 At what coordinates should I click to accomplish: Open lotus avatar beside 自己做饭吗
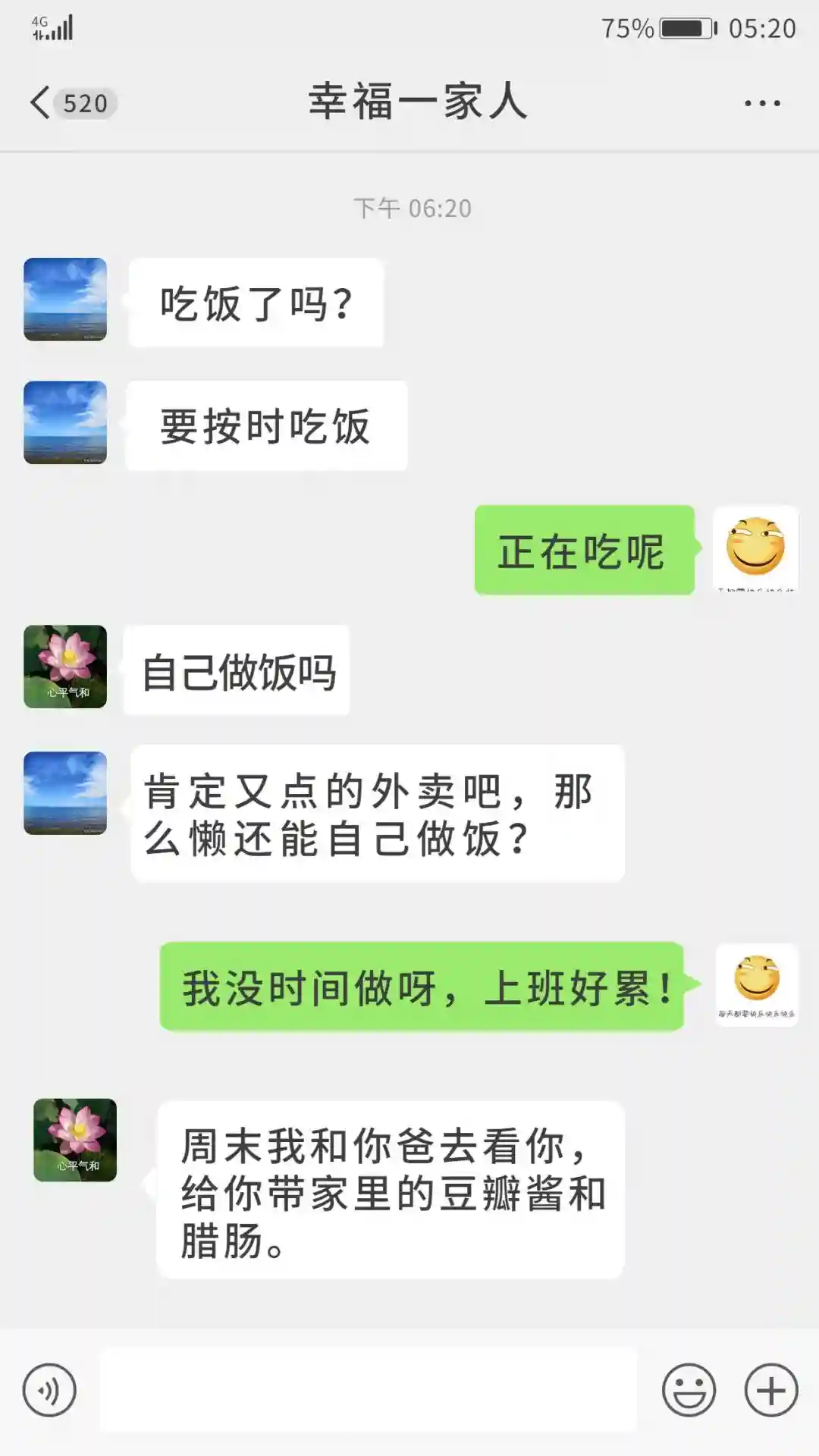click(65, 667)
